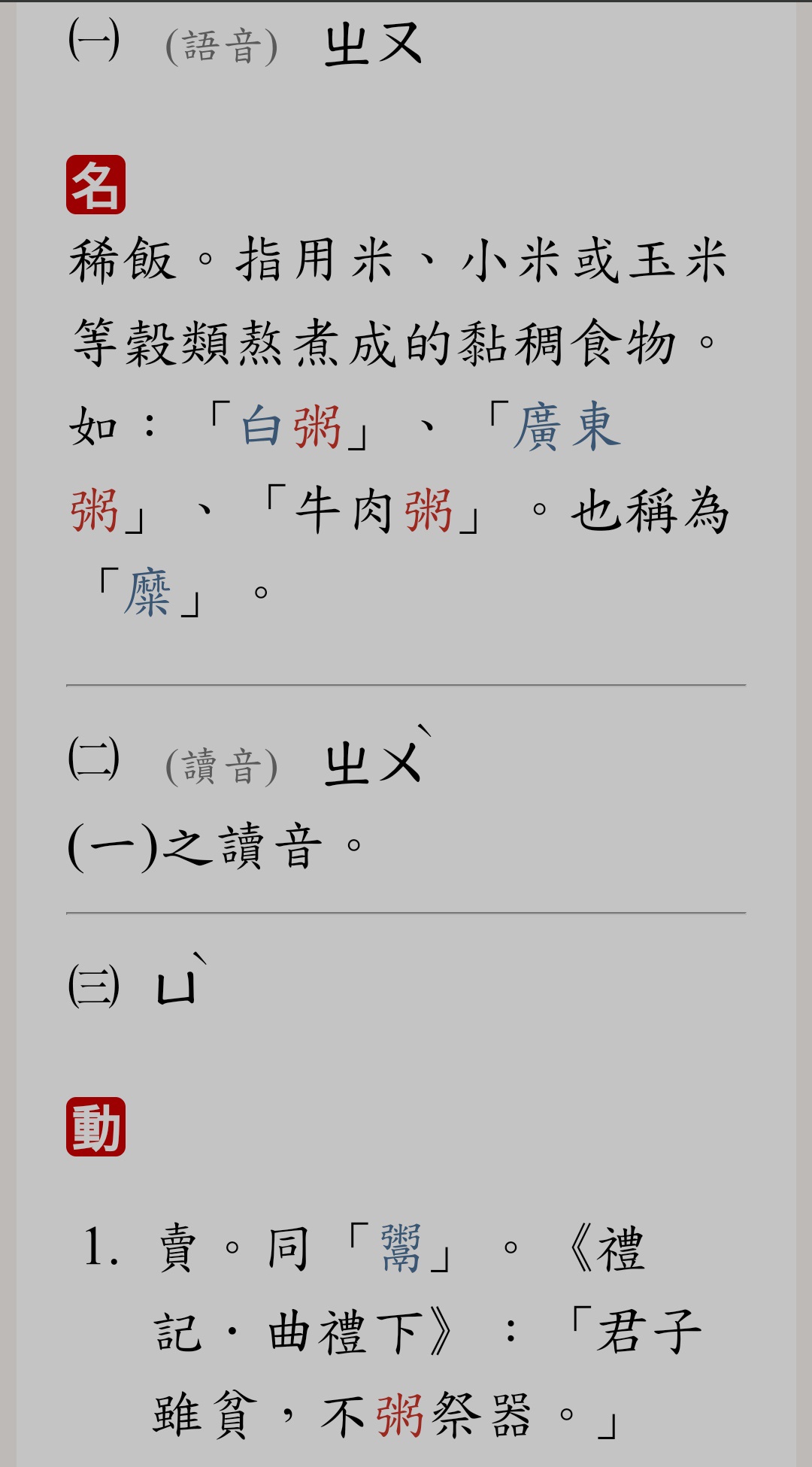Open the linked character 鬻
The width and height of the screenshot is (812, 1467).
click(x=400, y=1249)
